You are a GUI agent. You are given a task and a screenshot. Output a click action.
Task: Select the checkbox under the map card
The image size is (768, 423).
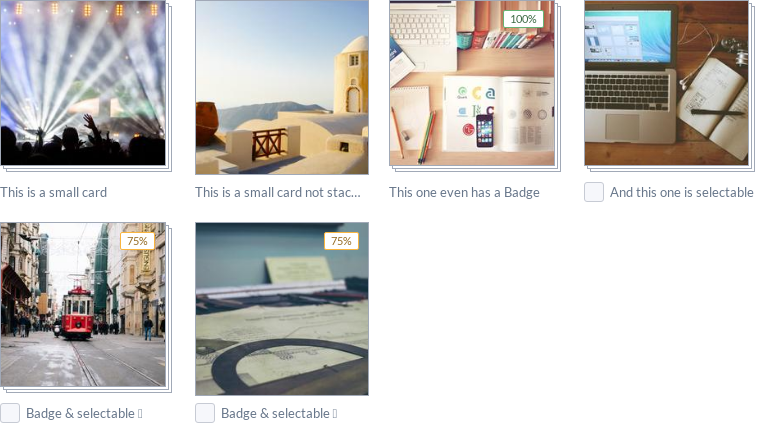(205, 413)
